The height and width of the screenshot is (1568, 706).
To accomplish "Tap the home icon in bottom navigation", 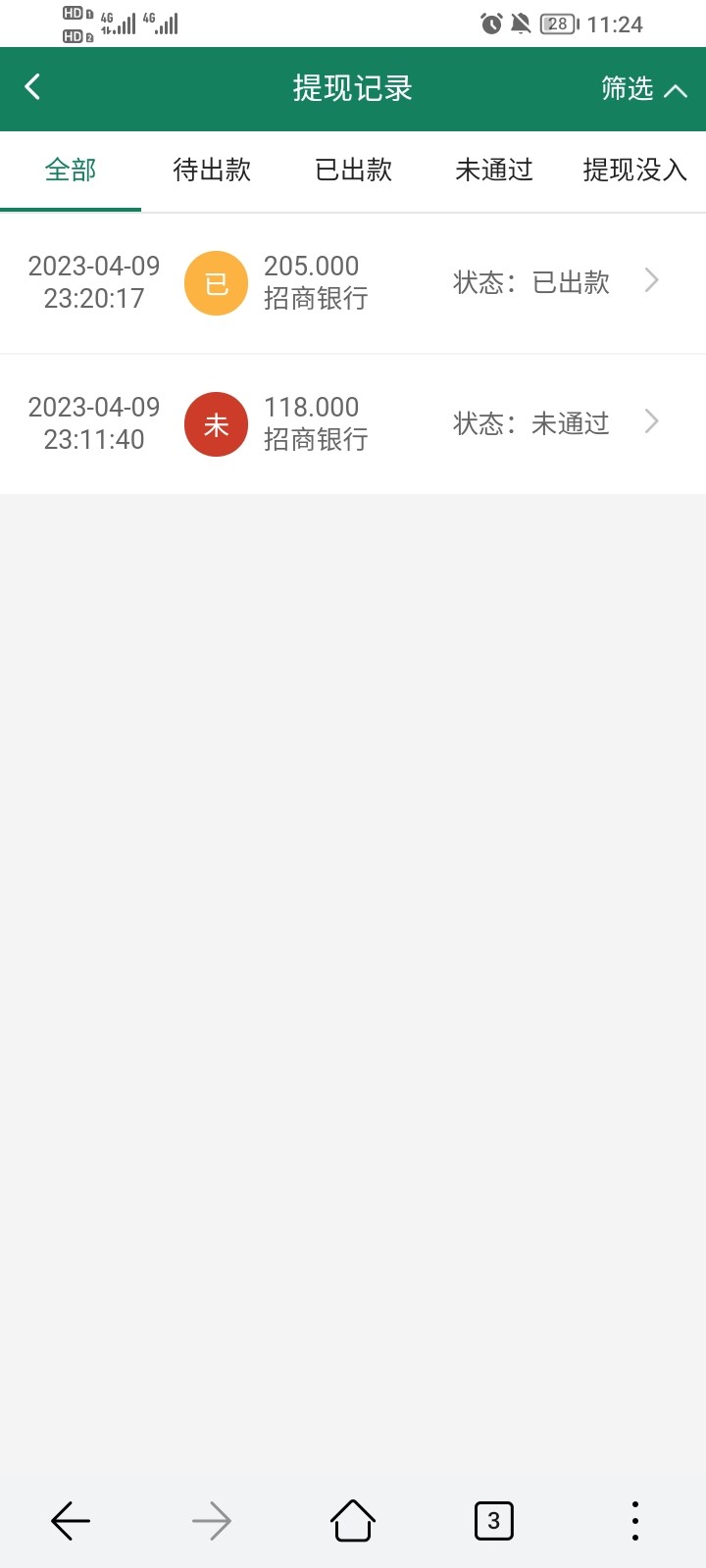I will point(352,1520).
